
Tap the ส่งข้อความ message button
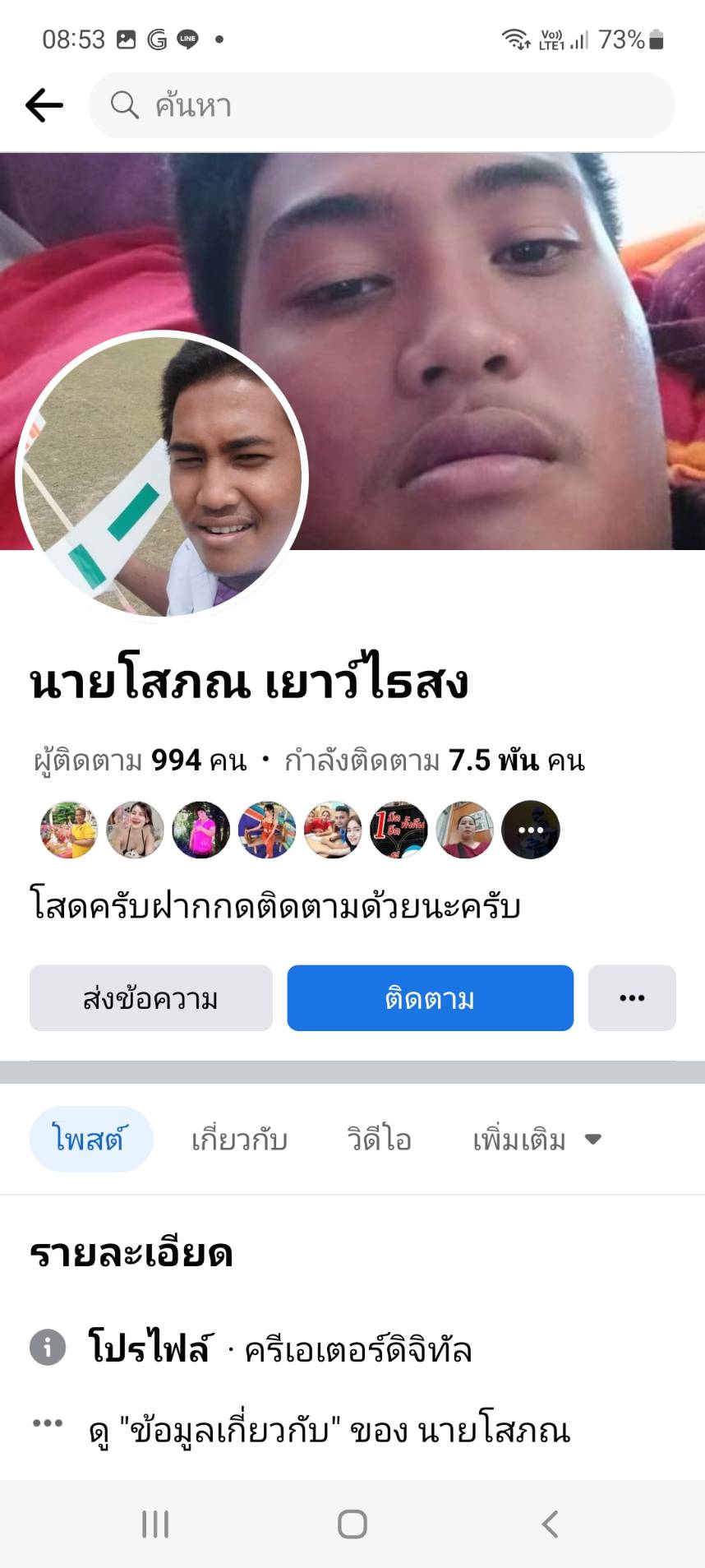pos(151,998)
